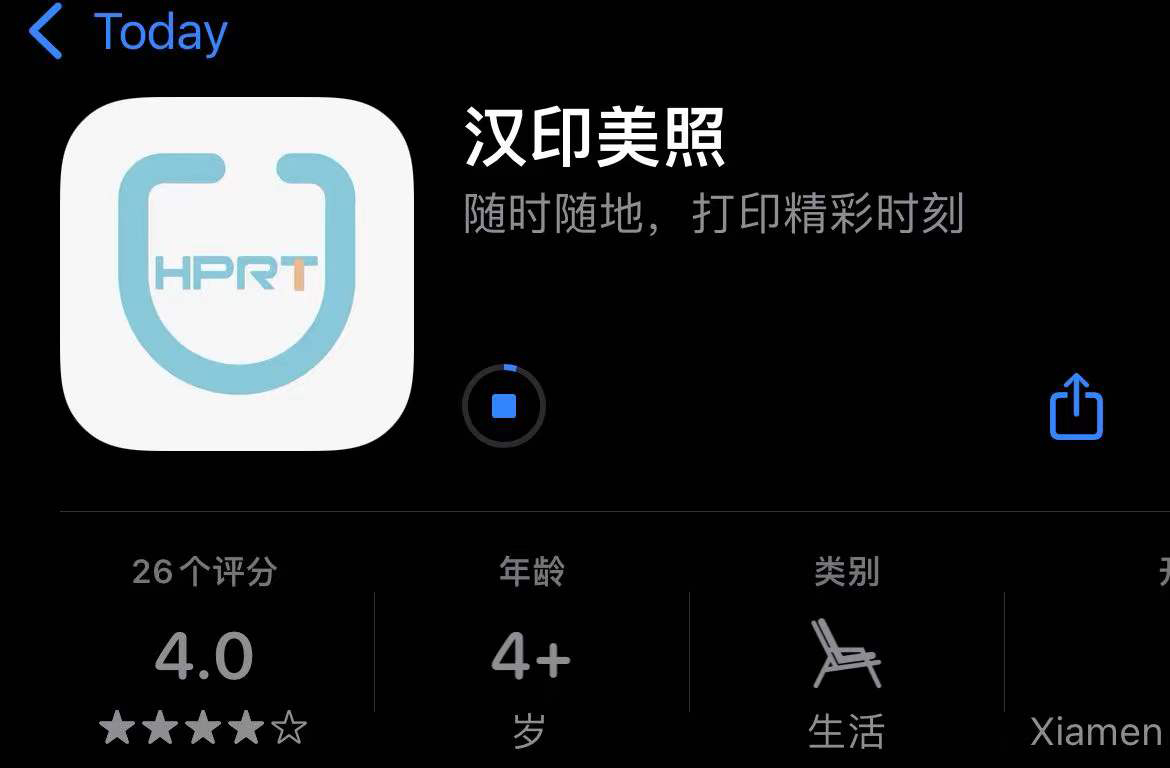Go back to the Today page
Viewport: 1170px width, 768px height.
(x=128, y=32)
